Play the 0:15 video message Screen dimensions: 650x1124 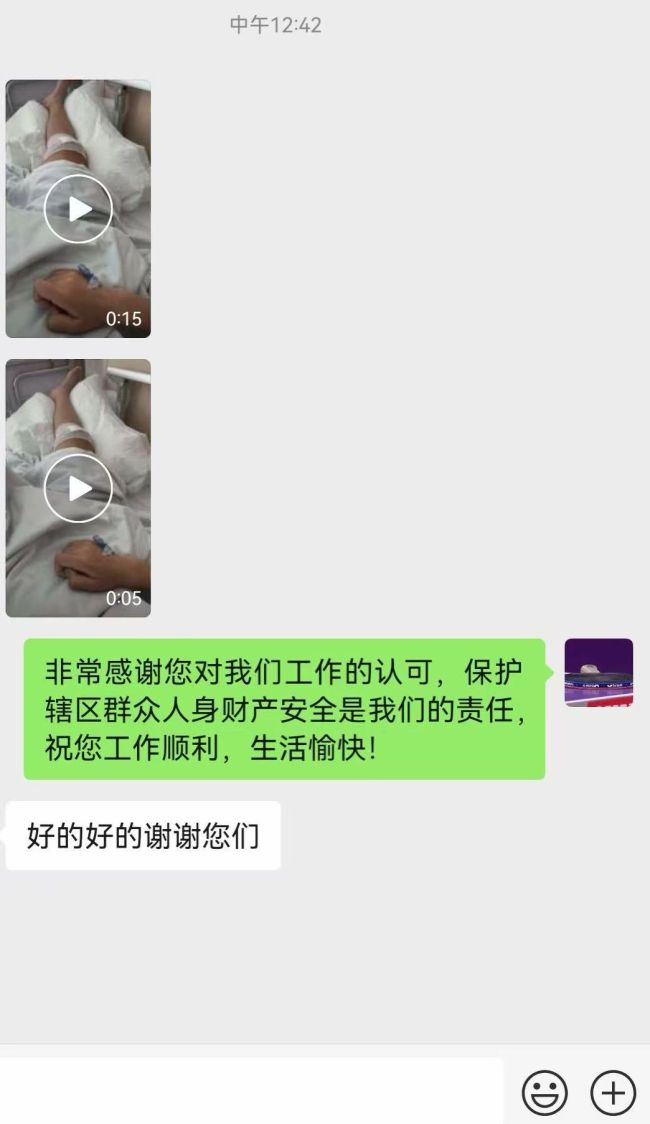[78, 209]
